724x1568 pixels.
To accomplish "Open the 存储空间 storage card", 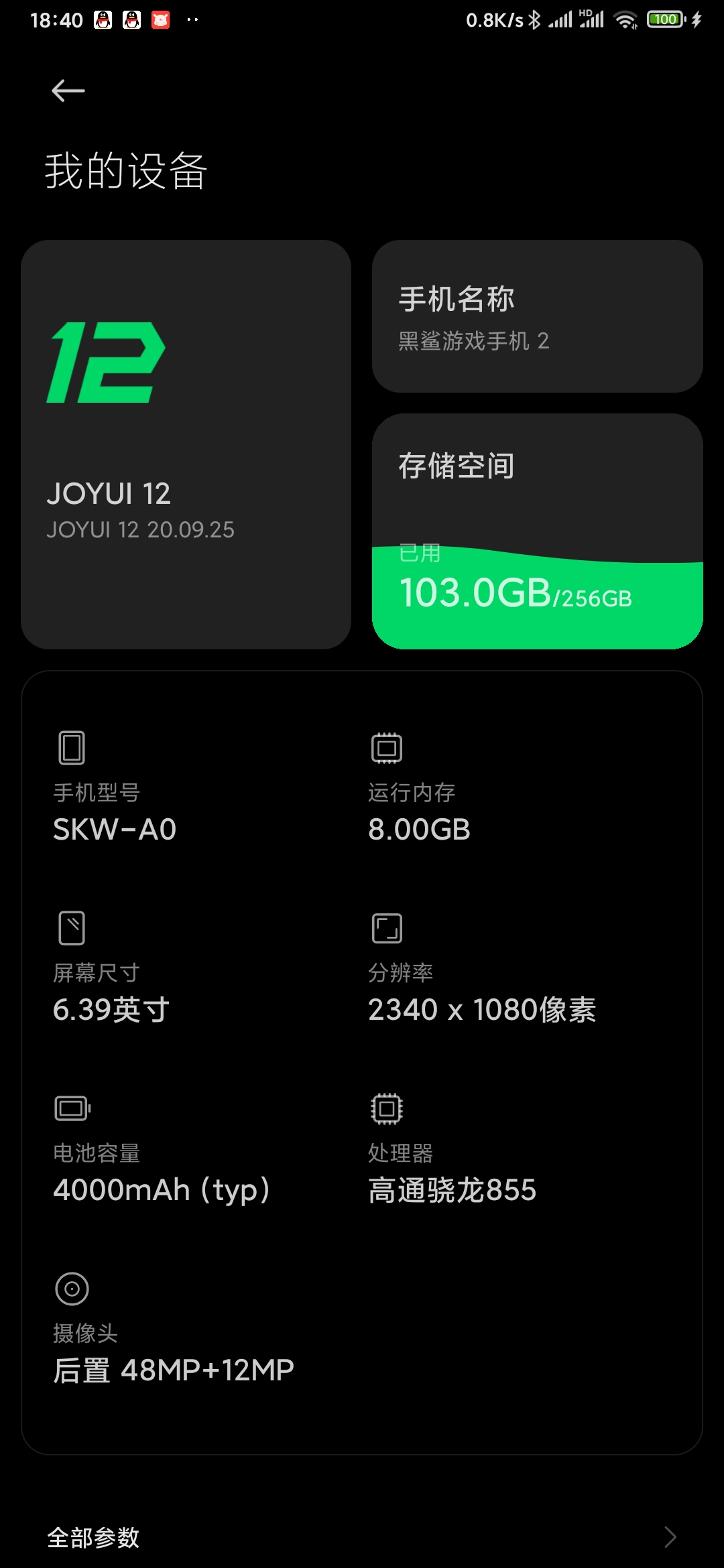I will click(x=538, y=531).
